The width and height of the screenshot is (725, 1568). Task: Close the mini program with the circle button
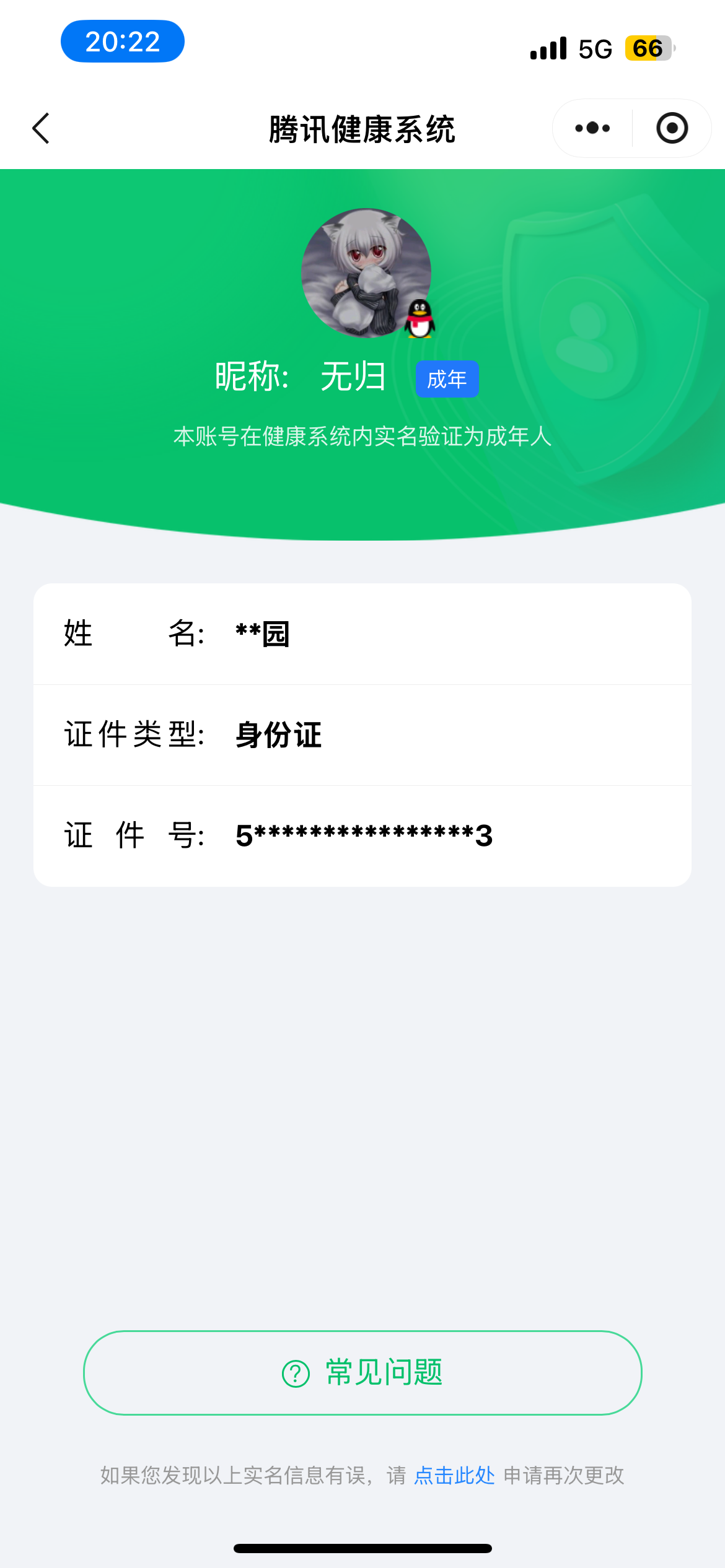point(672,128)
